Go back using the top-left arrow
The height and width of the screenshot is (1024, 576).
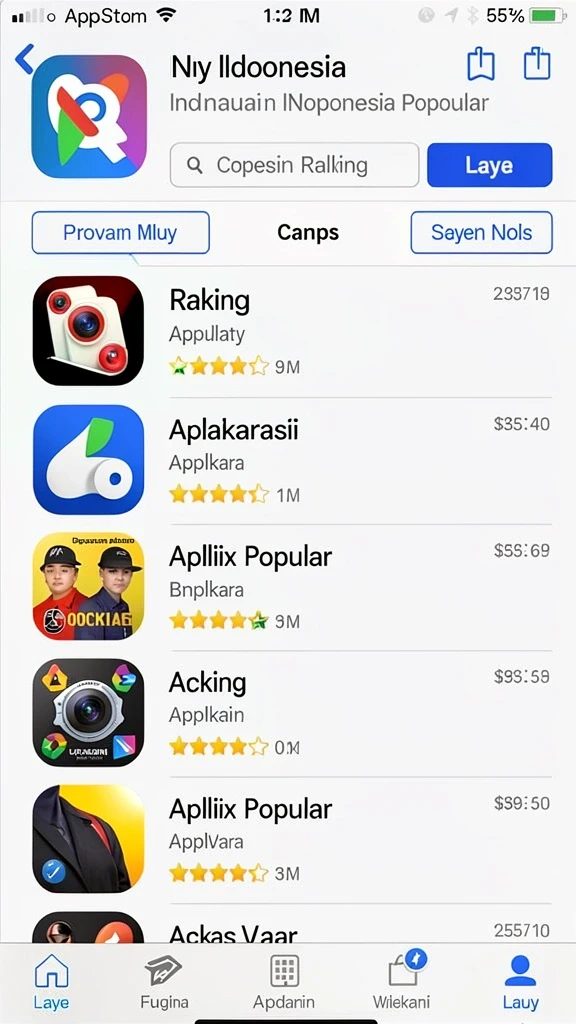pyautogui.click(x=24, y=59)
